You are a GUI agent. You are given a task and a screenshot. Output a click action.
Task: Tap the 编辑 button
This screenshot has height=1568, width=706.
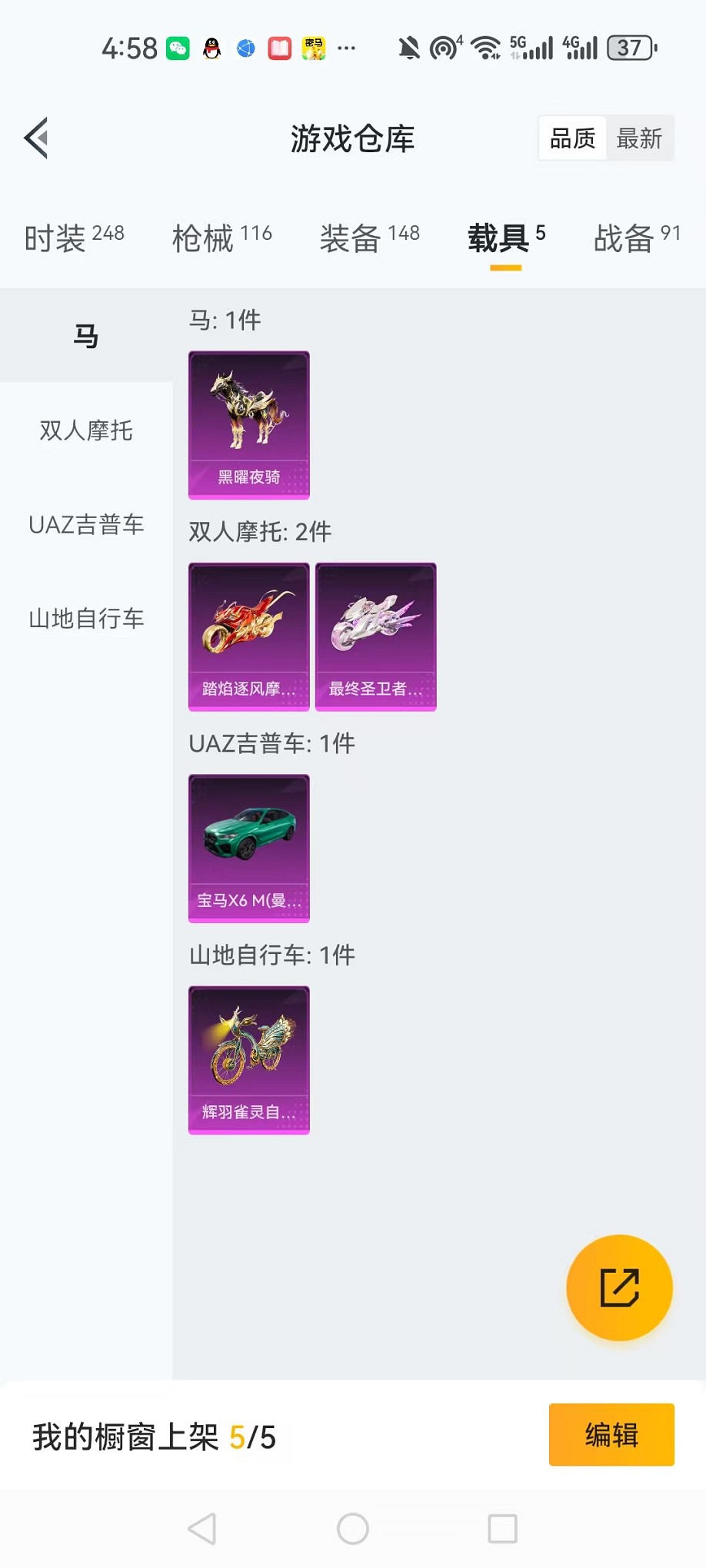click(x=611, y=1434)
